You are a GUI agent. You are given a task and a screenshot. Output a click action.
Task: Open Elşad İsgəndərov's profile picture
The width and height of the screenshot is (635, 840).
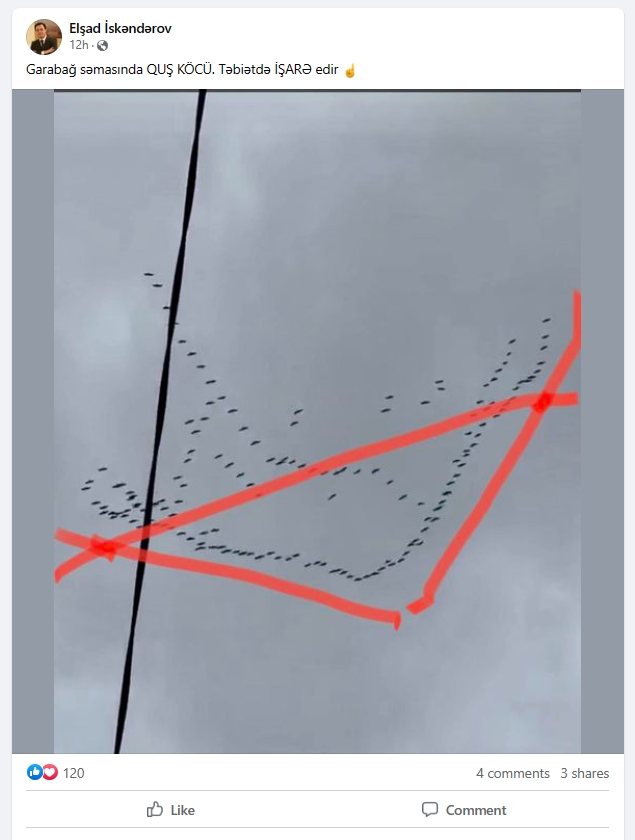pyautogui.click(x=43, y=37)
